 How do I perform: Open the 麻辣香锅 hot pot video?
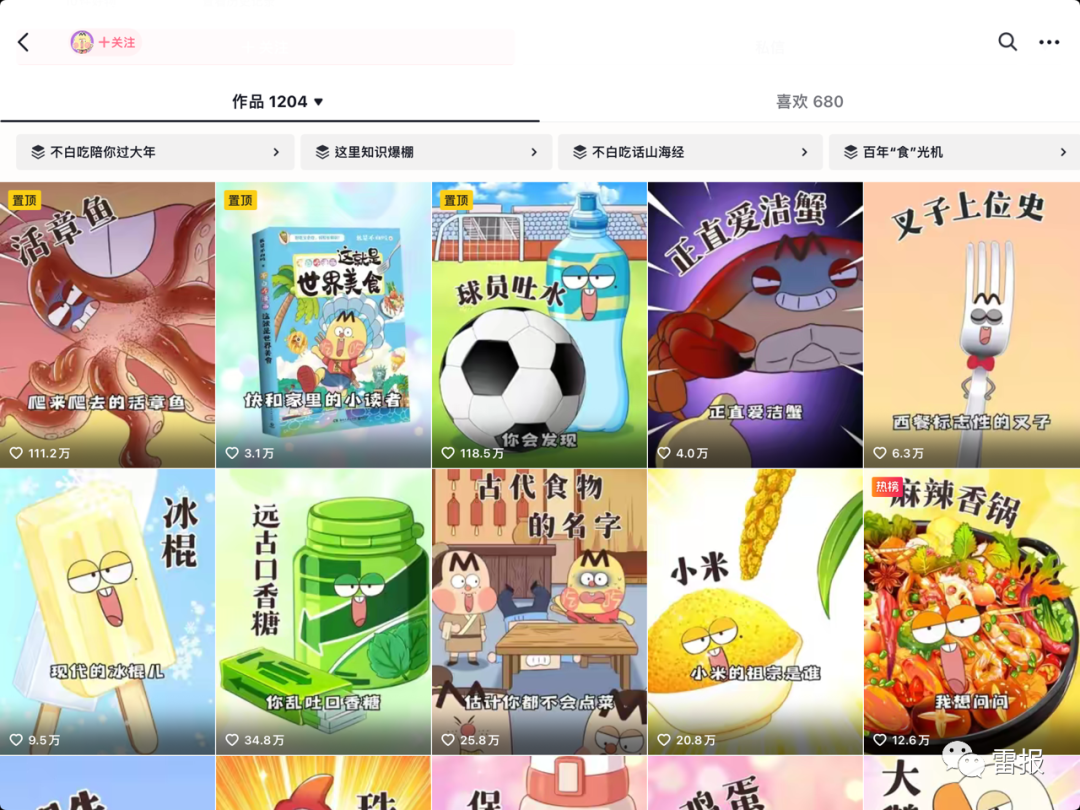click(x=971, y=612)
